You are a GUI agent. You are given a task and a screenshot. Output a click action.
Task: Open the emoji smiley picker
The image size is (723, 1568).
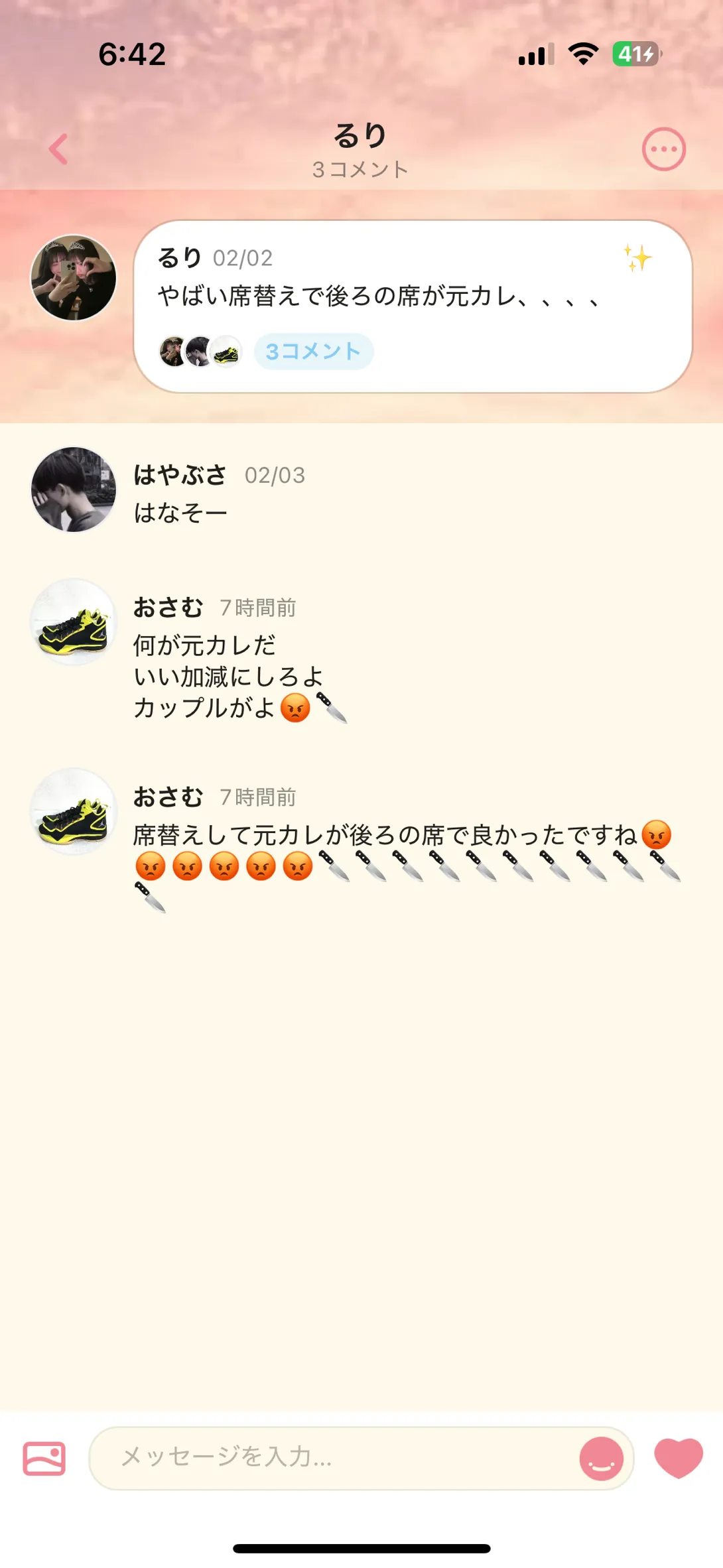click(601, 1458)
